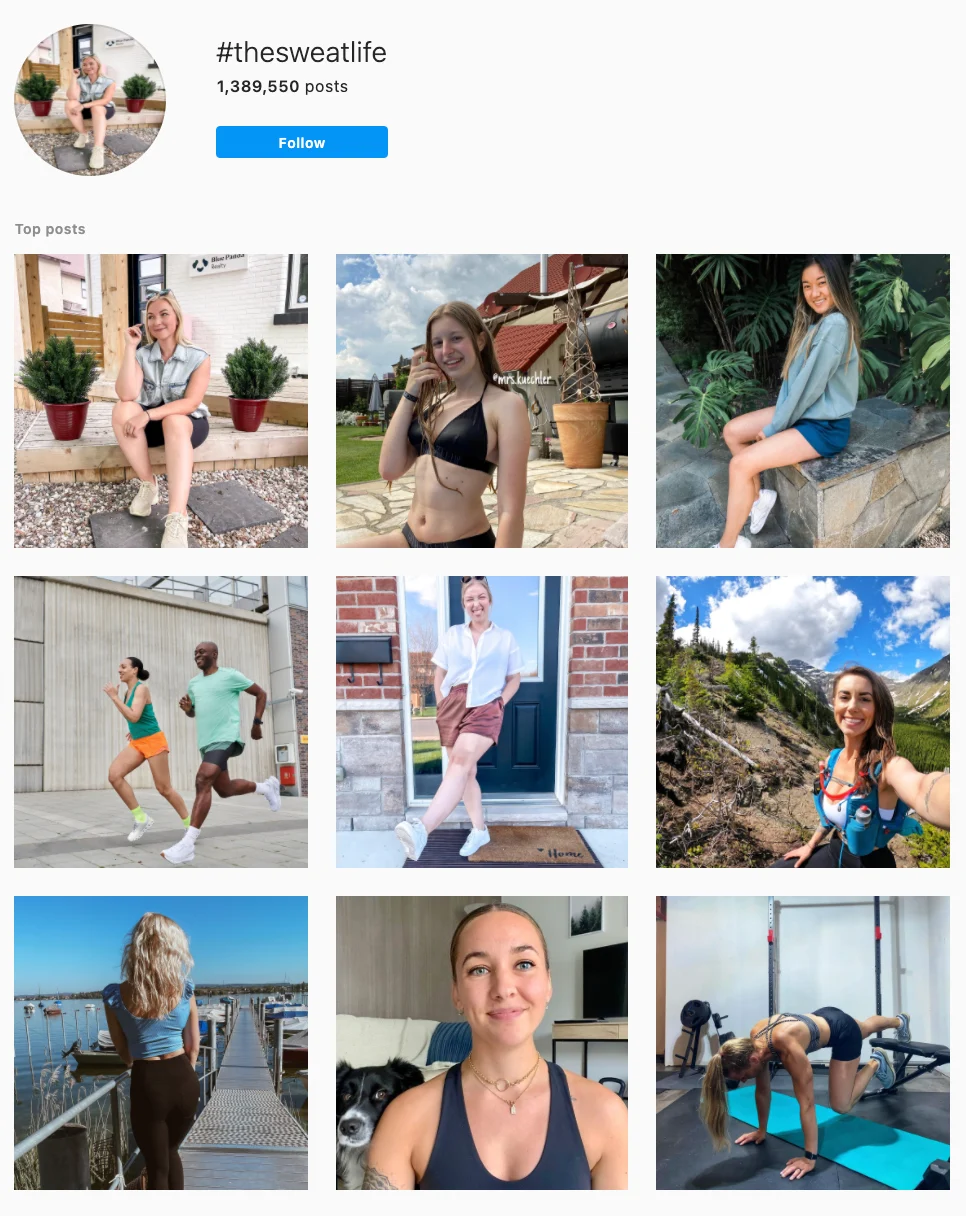Open the gym workout on teal mat post
This screenshot has height=1216, width=966.
[x=802, y=1042]
